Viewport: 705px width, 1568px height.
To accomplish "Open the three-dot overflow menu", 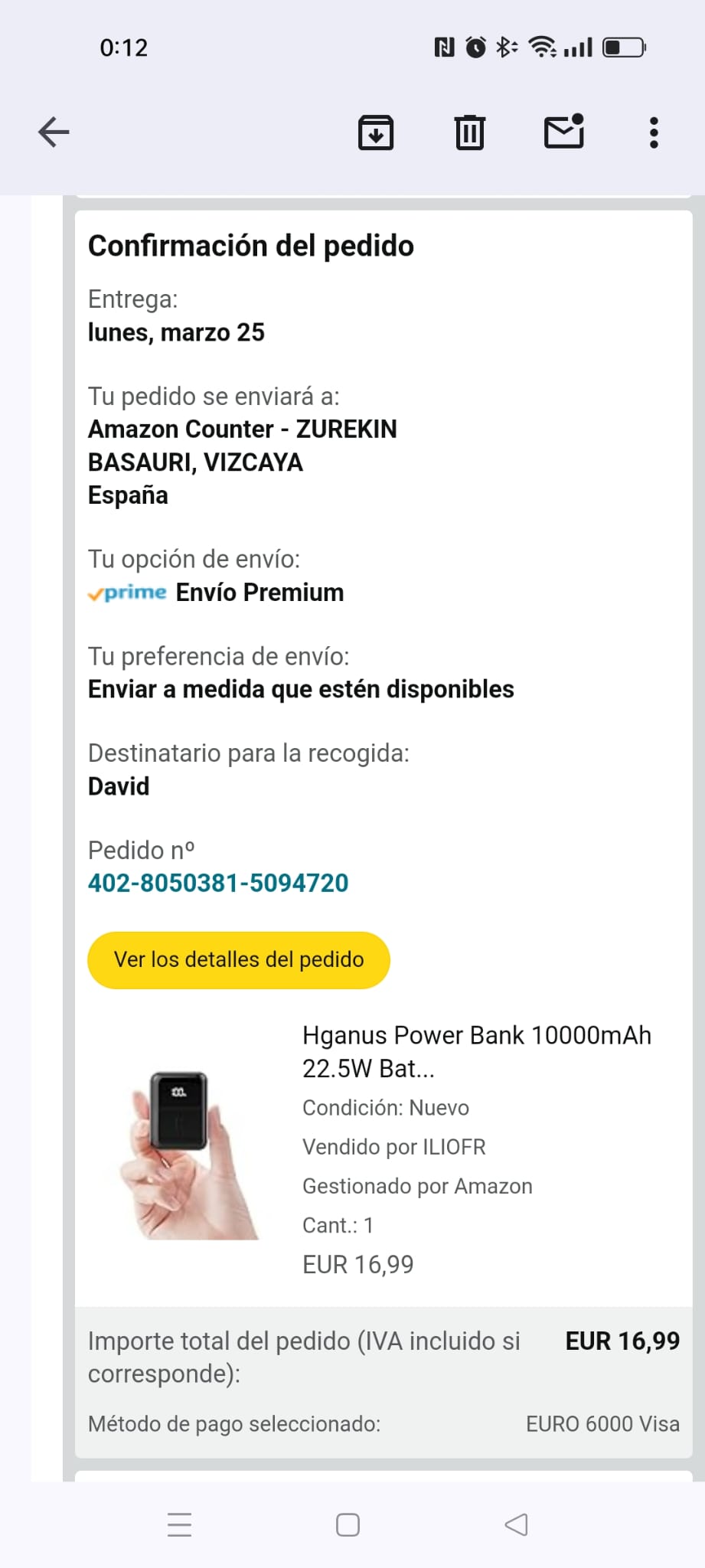I will pyautogui.click(x=653, y=132).
